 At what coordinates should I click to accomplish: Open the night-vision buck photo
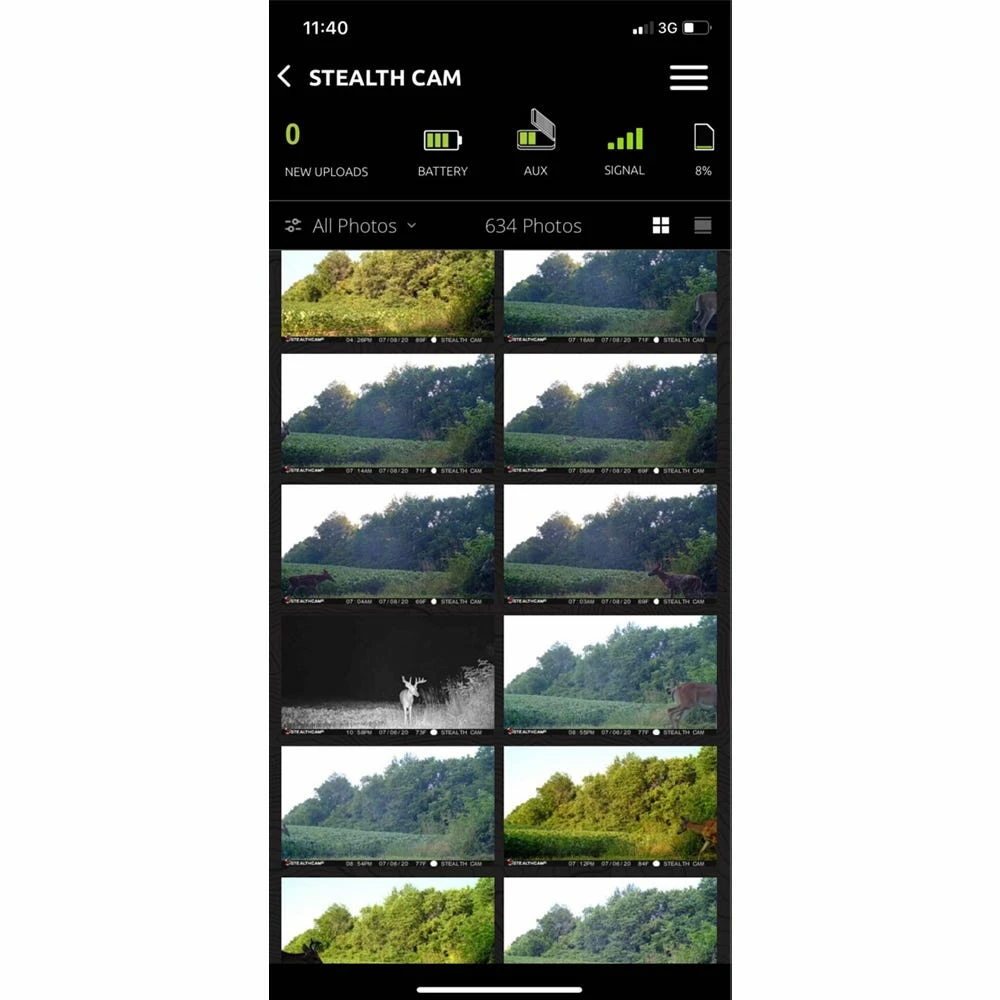click(388, 676)
